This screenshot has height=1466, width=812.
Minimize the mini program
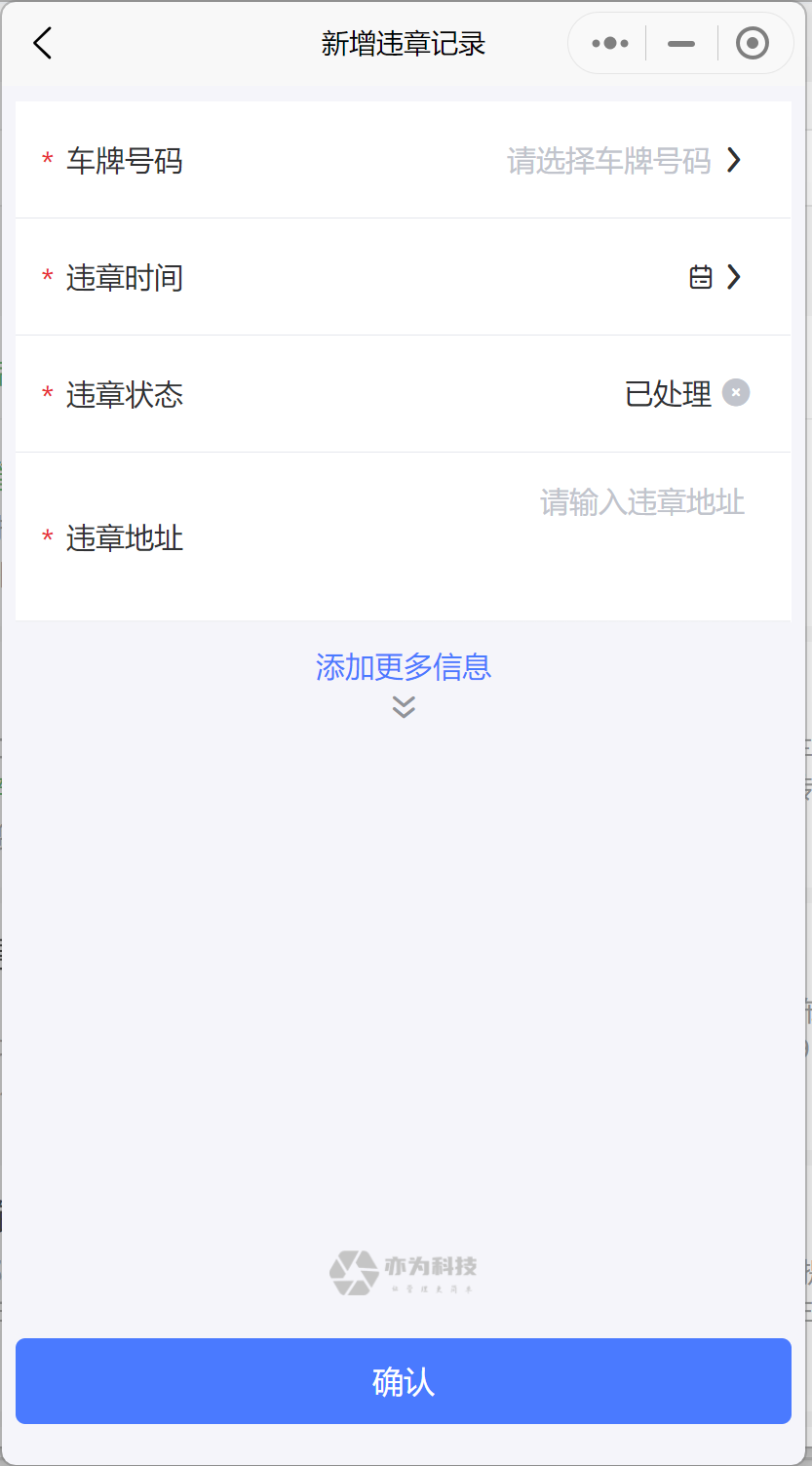[x=681, y=44]
